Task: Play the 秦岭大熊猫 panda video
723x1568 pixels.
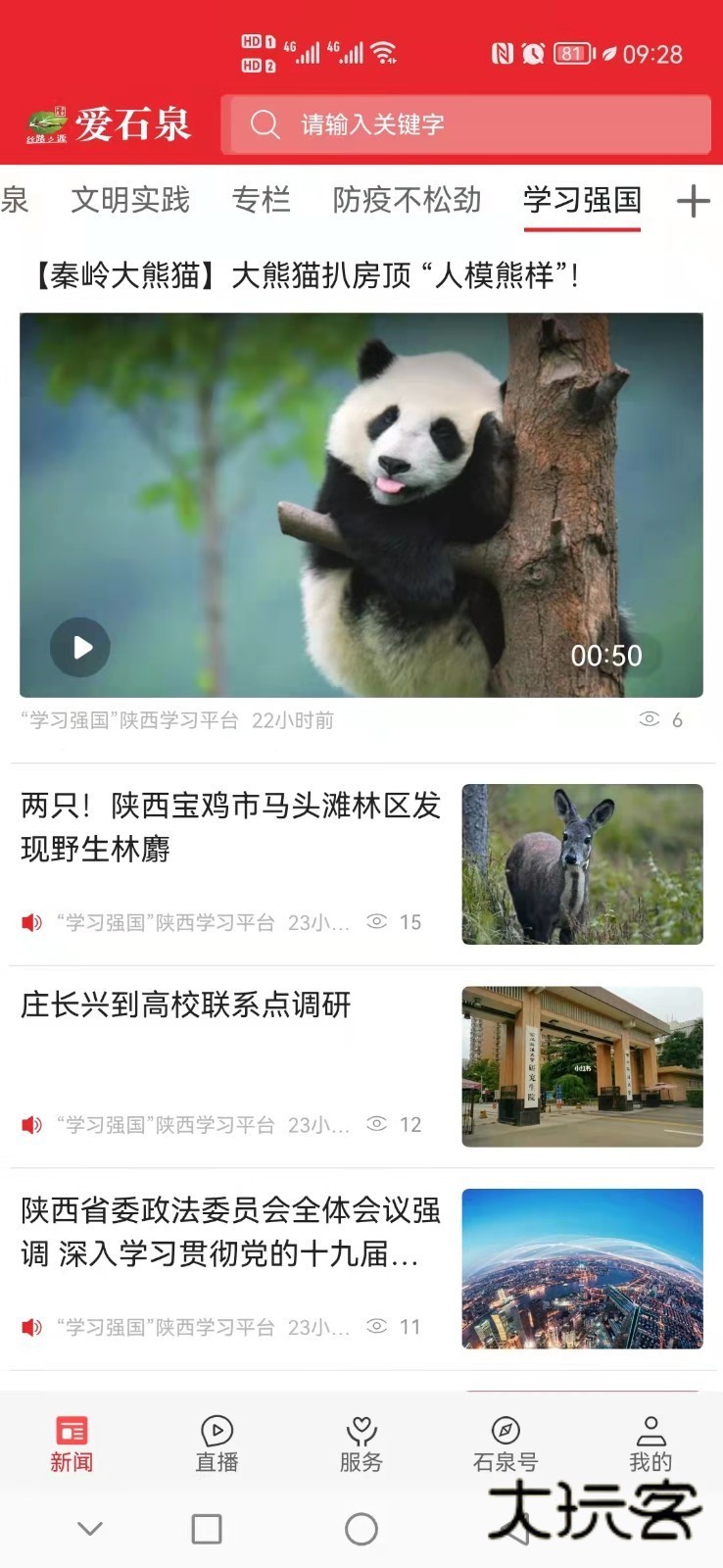Action: (x=80, y=647)
